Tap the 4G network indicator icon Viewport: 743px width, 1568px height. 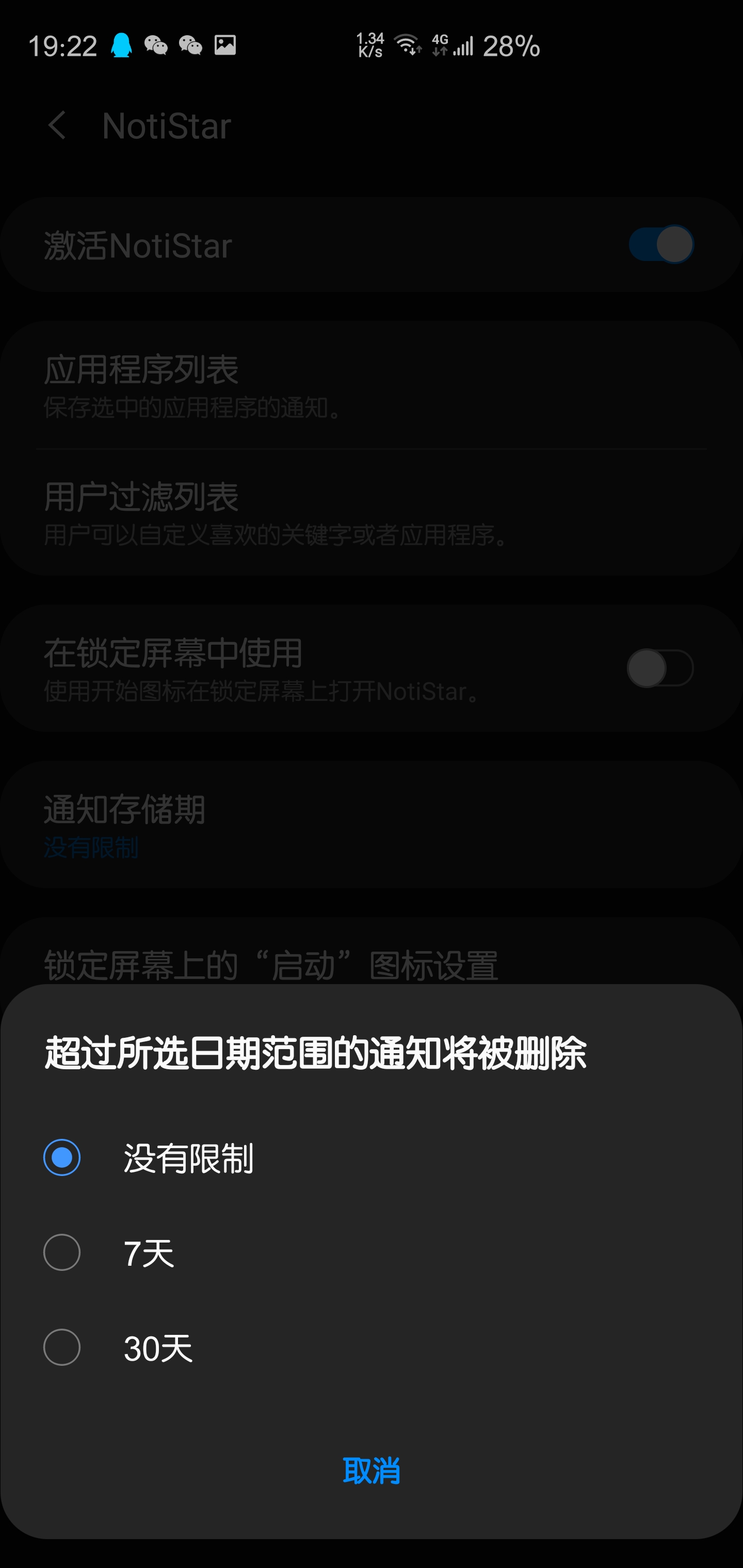pyautogui.click(x=440, y=43)
